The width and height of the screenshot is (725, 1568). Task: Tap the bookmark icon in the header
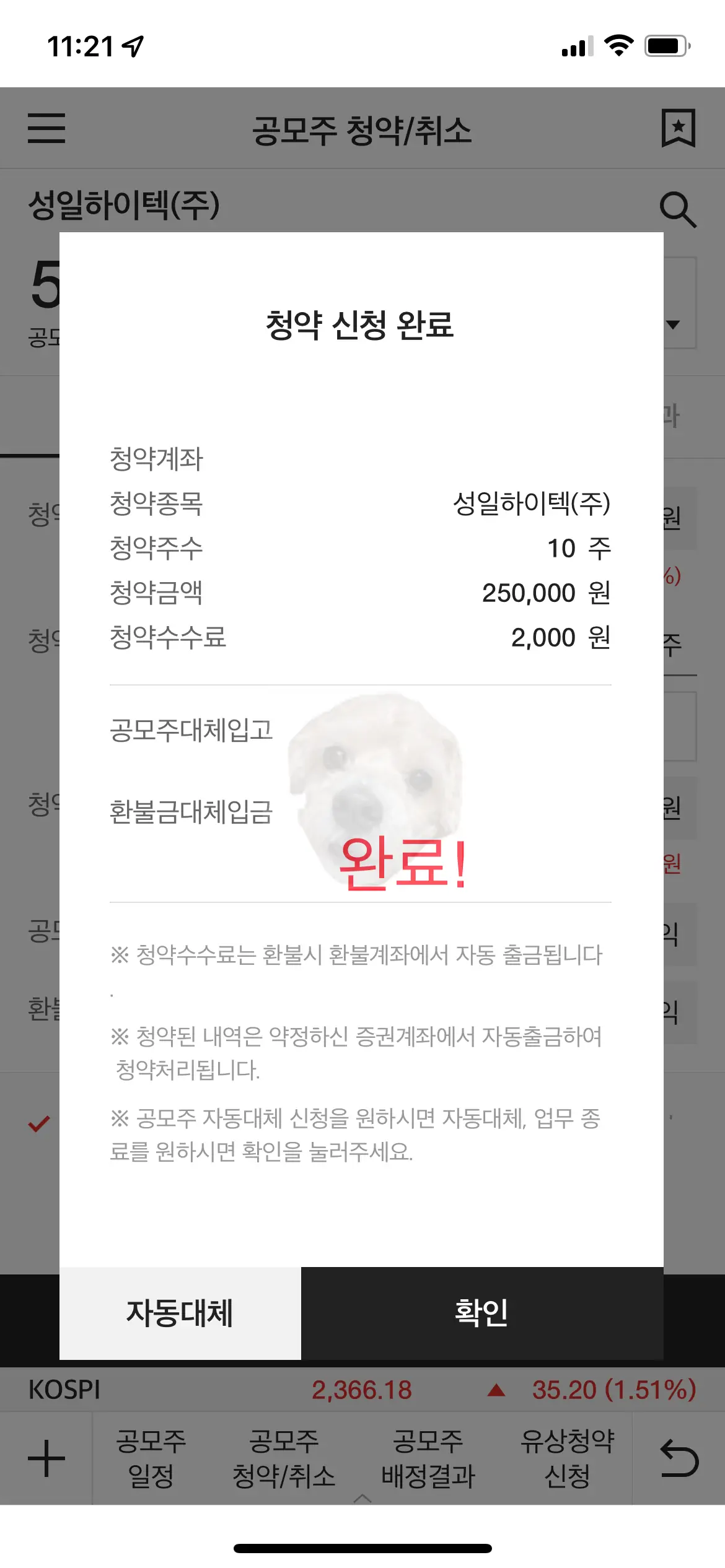click(x=678, y=128)
